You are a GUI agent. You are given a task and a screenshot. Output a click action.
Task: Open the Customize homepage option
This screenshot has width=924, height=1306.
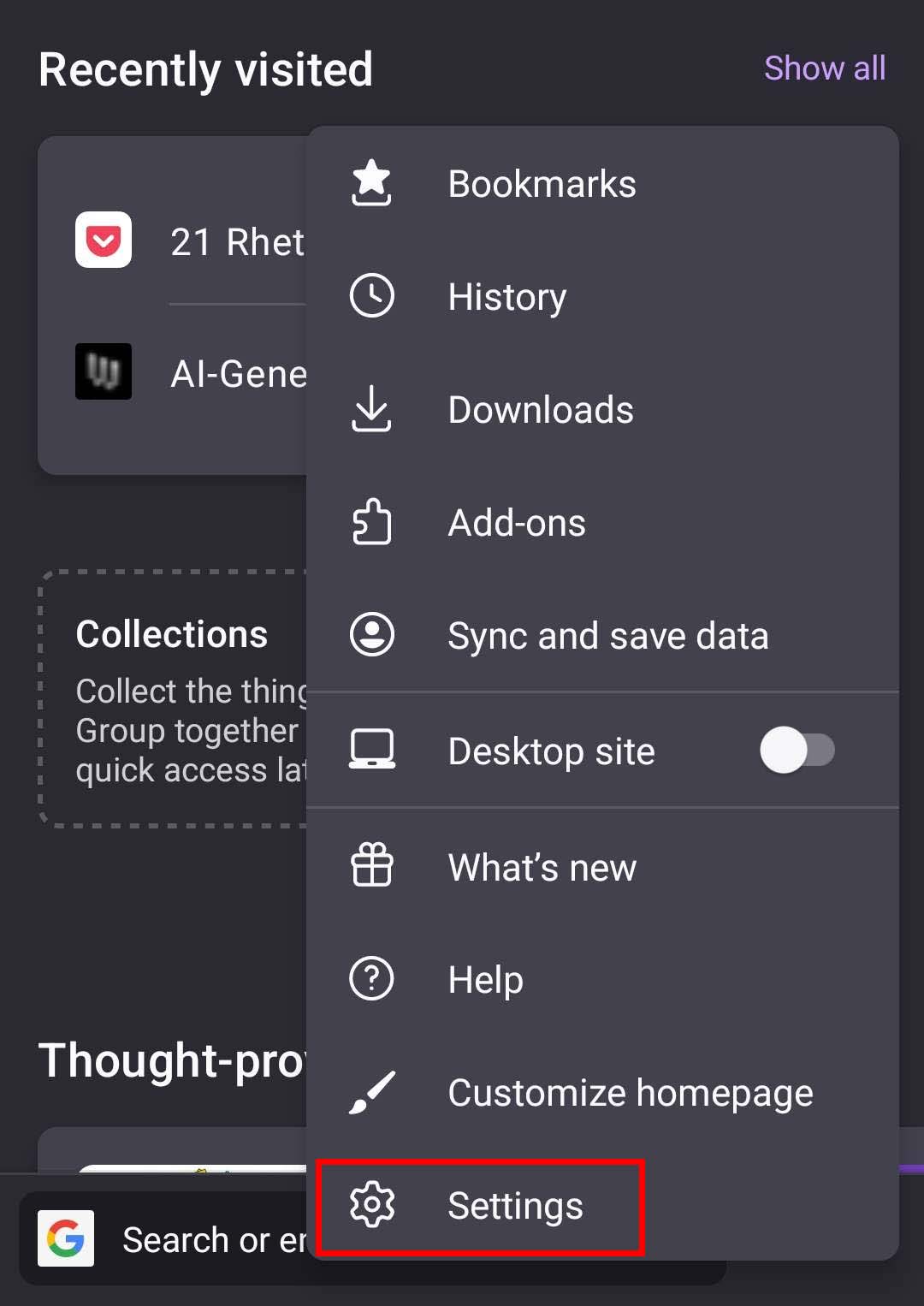point(631,1091)
